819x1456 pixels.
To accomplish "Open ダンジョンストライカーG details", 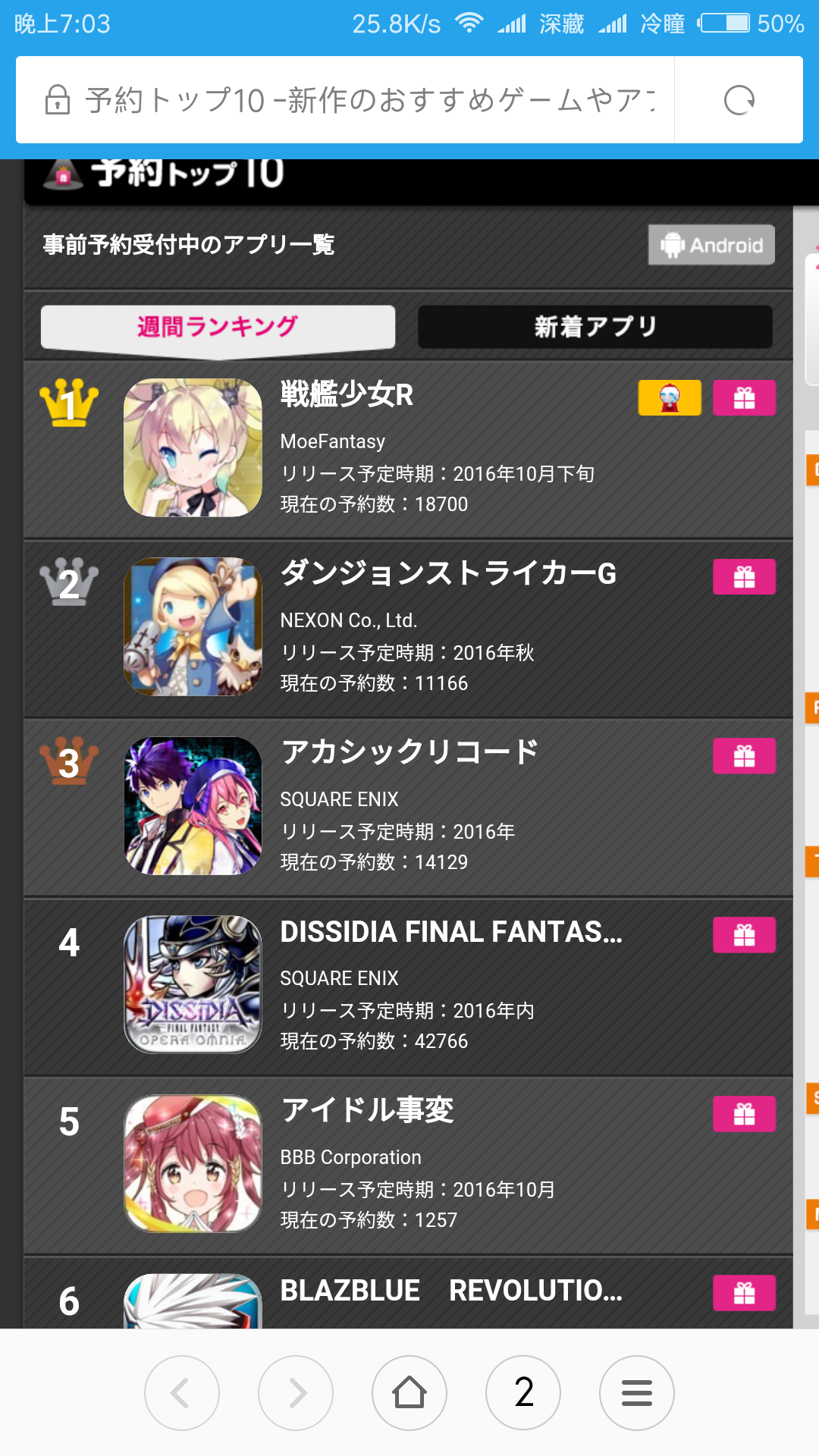I will tap(447, 574).
